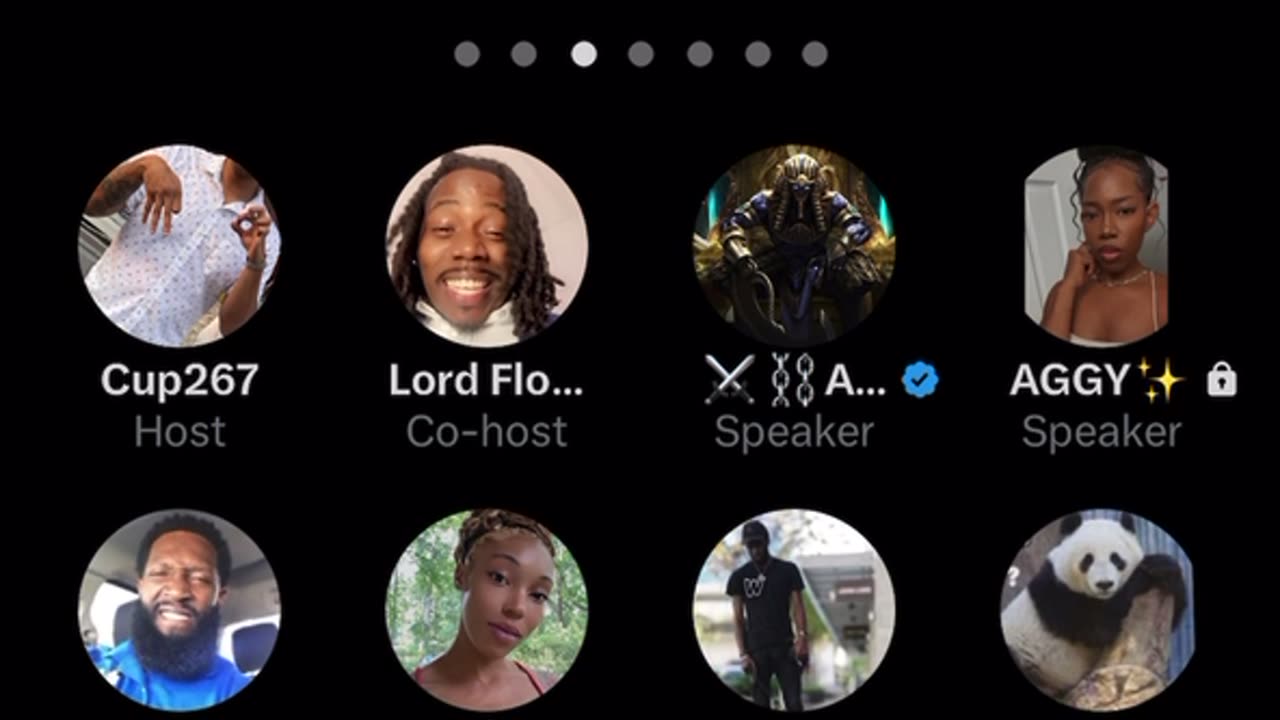
Task: Open host Cup267's profile
Action: (179, 246)
